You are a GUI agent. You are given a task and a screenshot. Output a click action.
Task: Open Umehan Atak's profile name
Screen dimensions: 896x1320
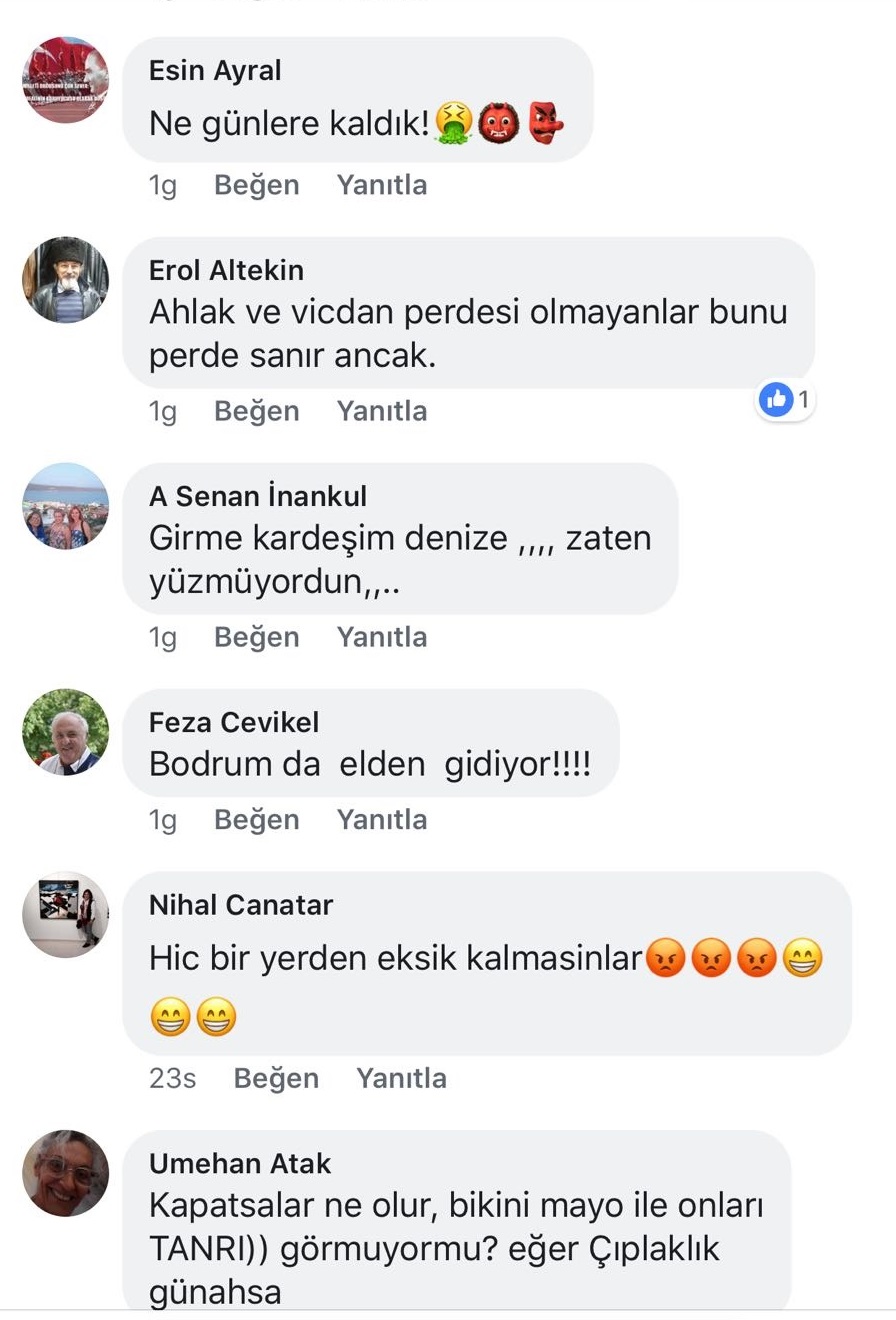coord(240,1163)
